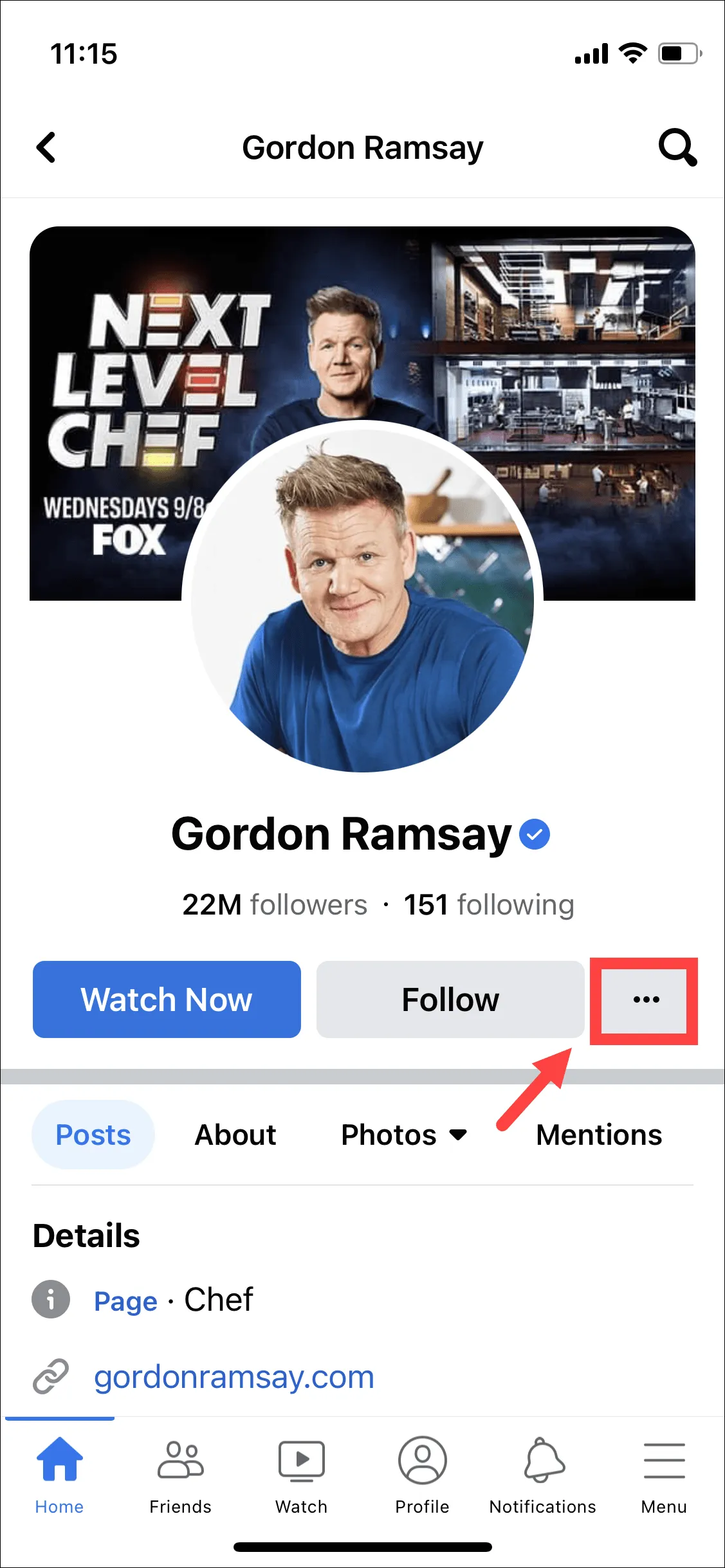725x1568 pixels.
Task: Tap the Watch Now button
Action: 167,999
